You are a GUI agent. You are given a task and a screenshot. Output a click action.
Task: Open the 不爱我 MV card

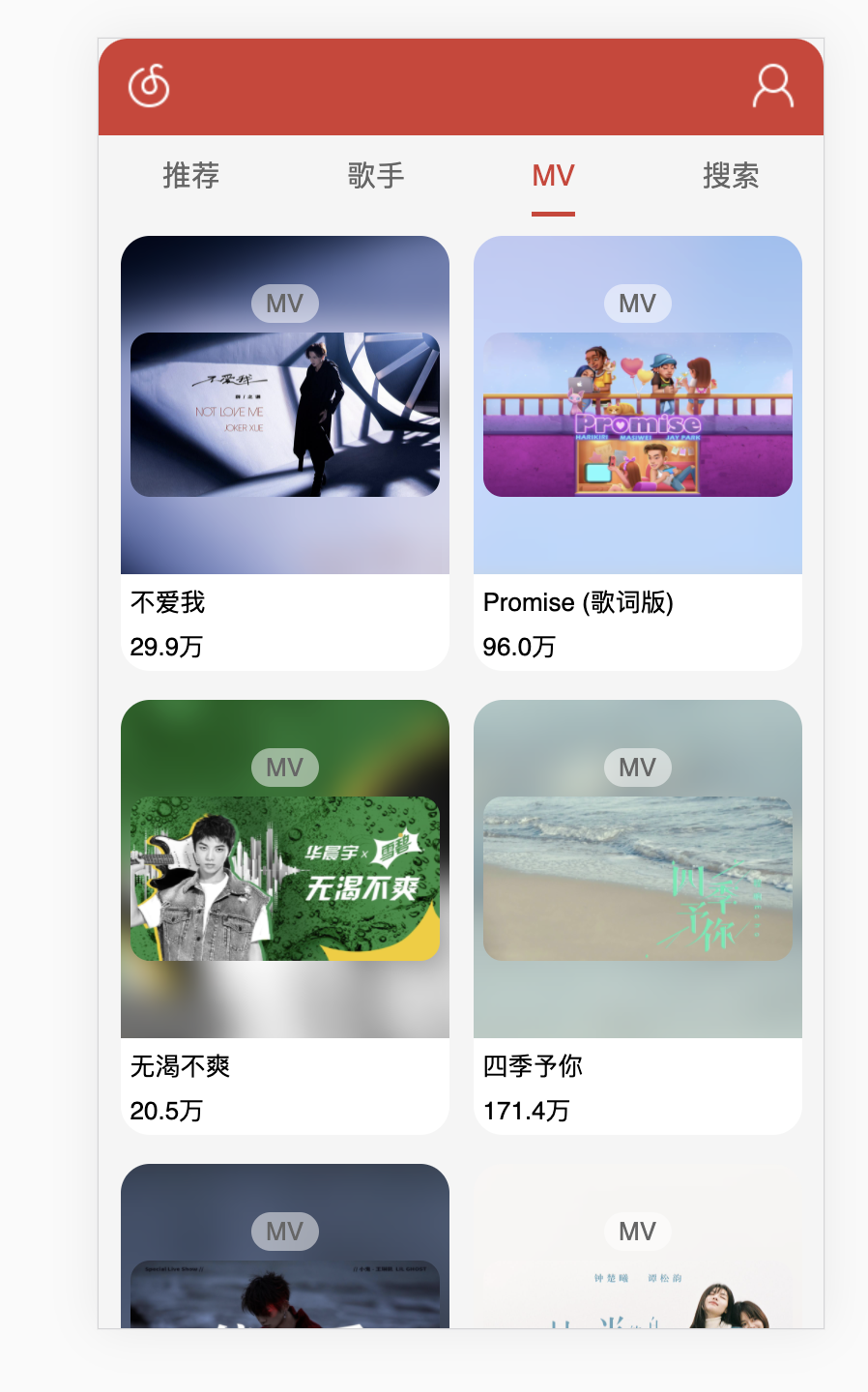point(285,416)
